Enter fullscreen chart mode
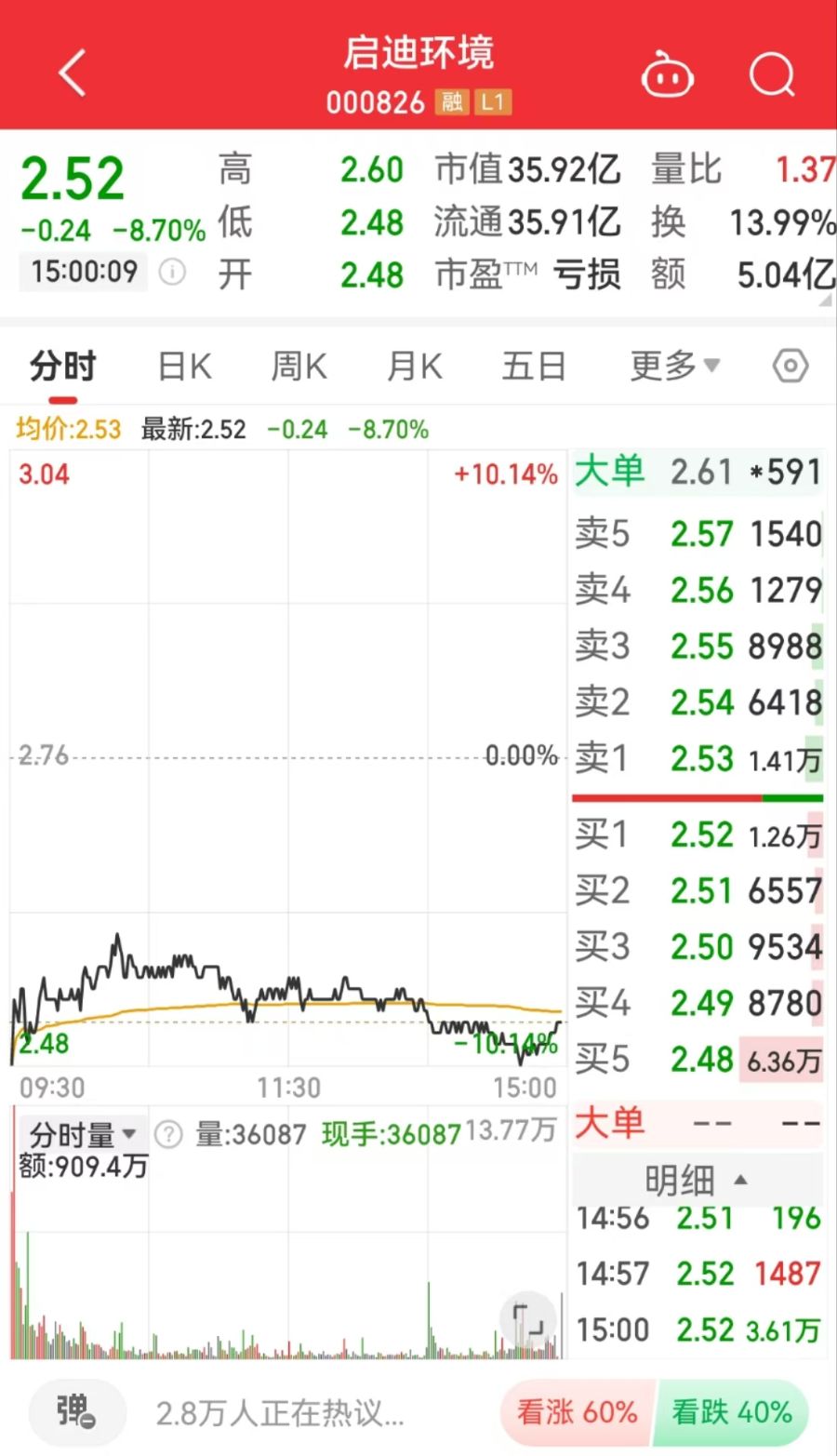Screen dimensions: 837x1456 (528, 1318)
